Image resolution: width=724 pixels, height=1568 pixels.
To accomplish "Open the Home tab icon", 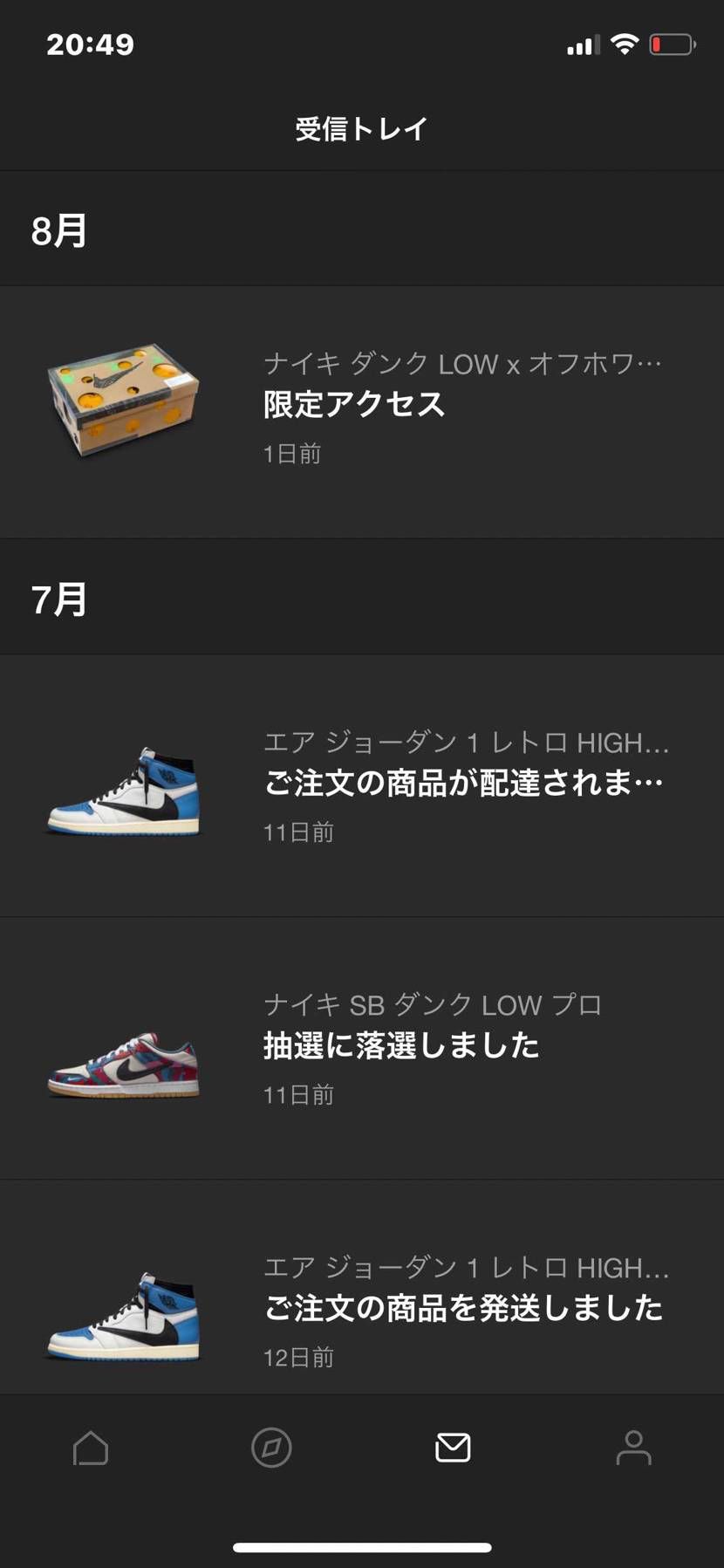I will [x=90, y=1448].
